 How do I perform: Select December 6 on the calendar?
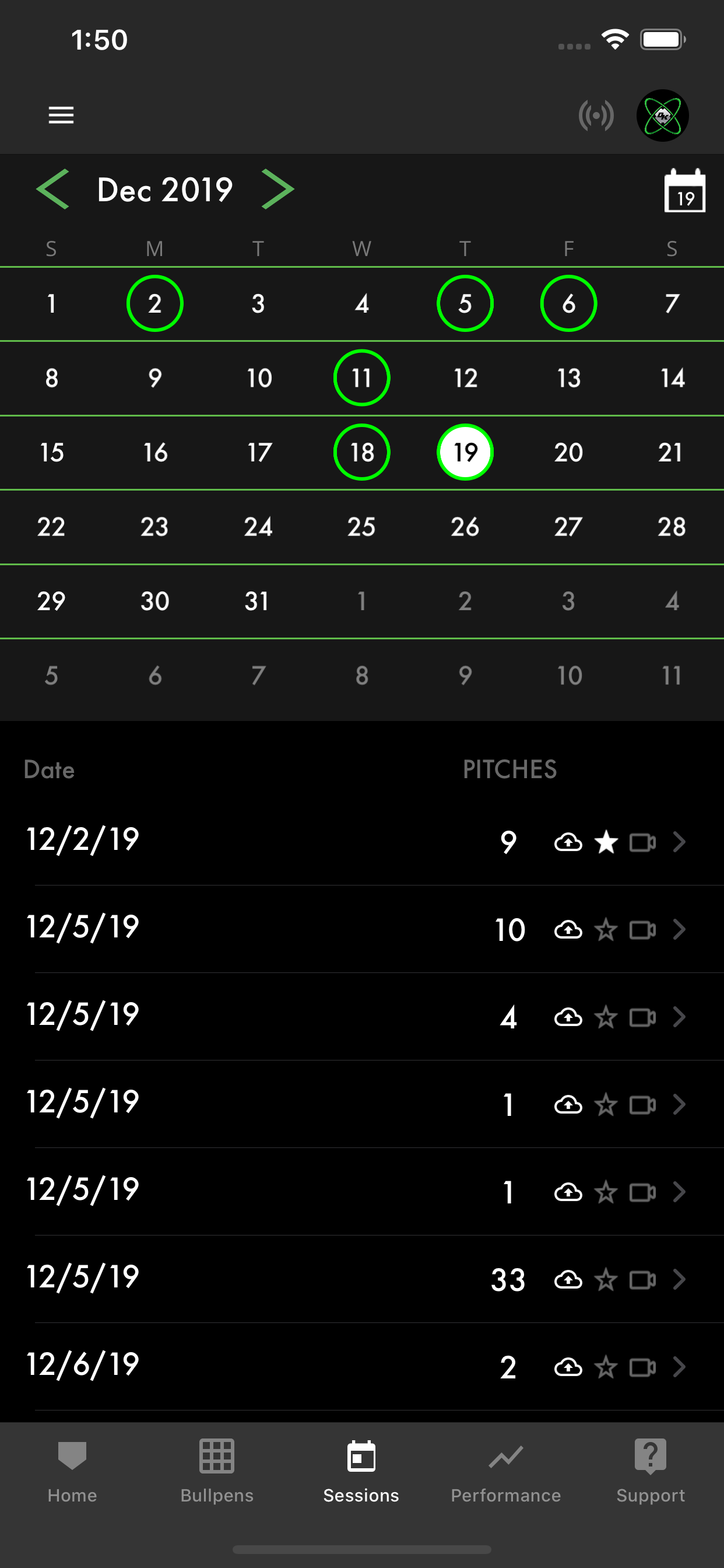point(568,303)
